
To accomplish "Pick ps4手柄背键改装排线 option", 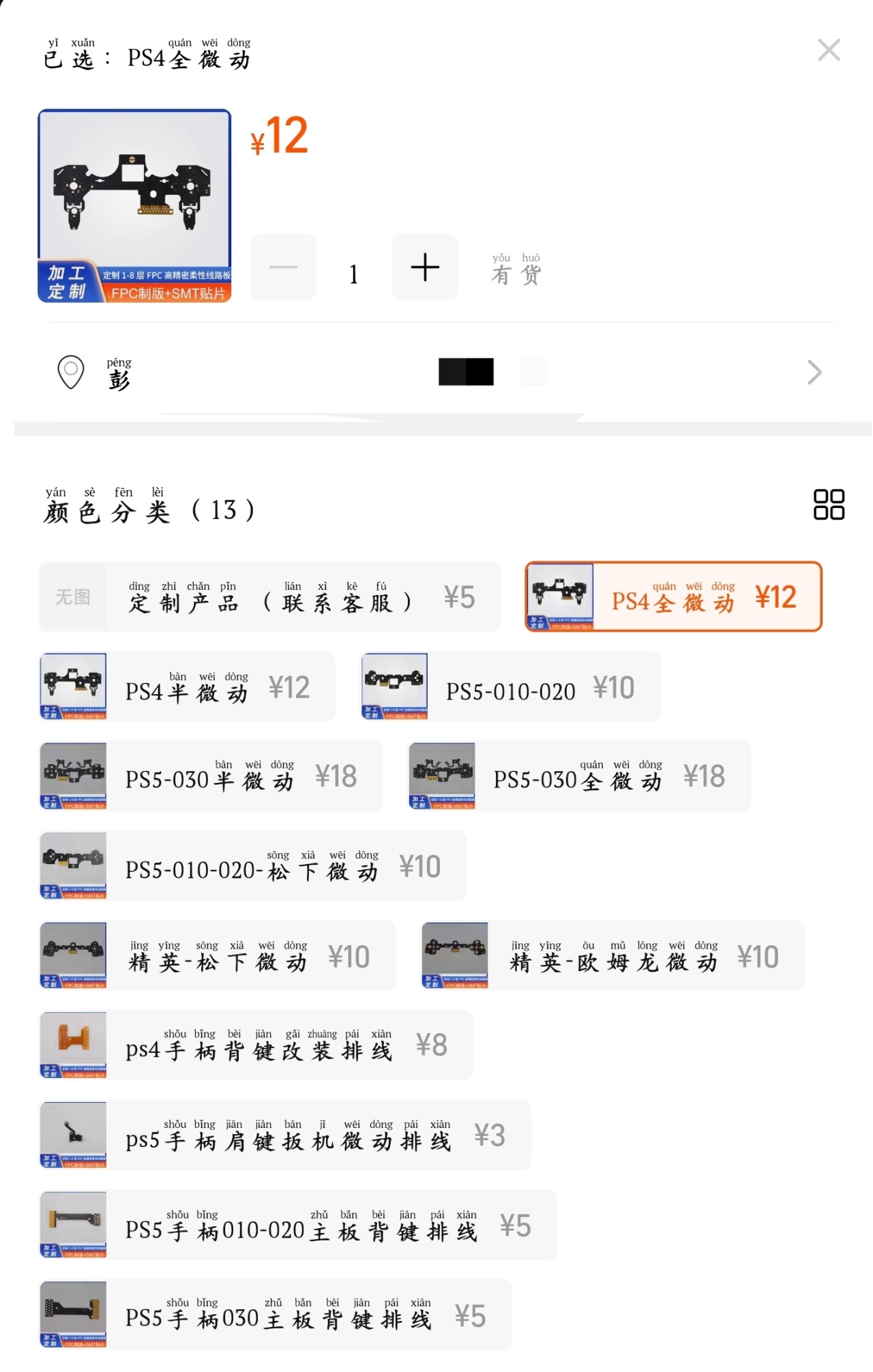I will pos(256,1046).
